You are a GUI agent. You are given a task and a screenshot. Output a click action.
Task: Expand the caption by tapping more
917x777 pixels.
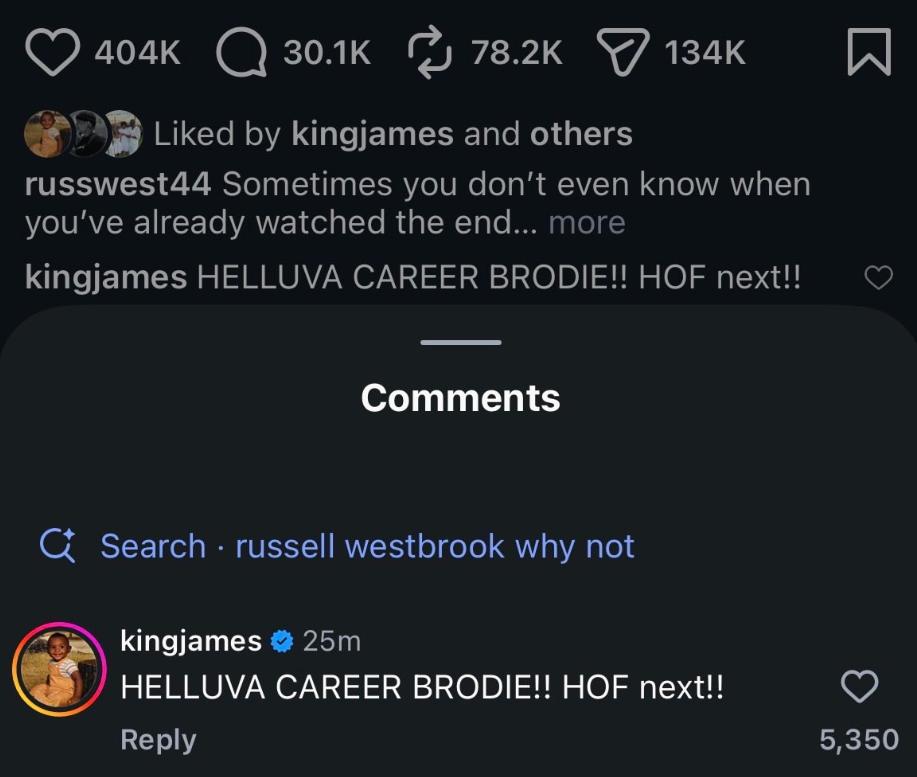(587, 223)
